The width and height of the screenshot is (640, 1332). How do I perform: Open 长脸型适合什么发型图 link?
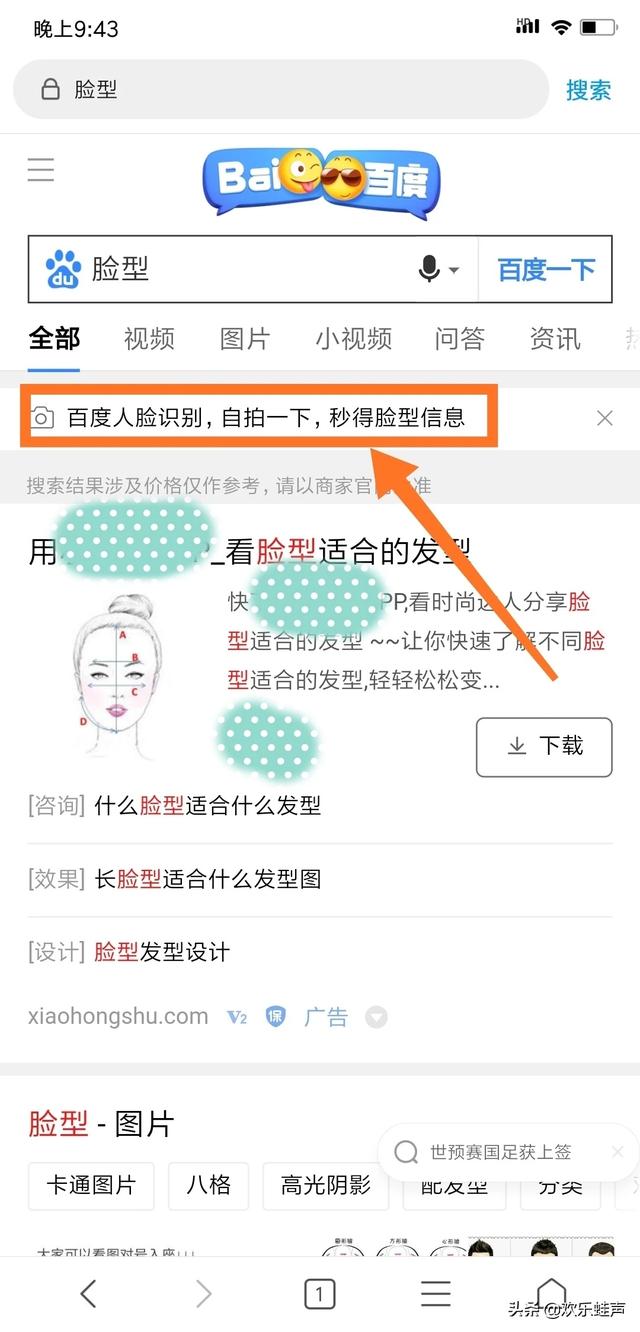[x=207, y=879]
